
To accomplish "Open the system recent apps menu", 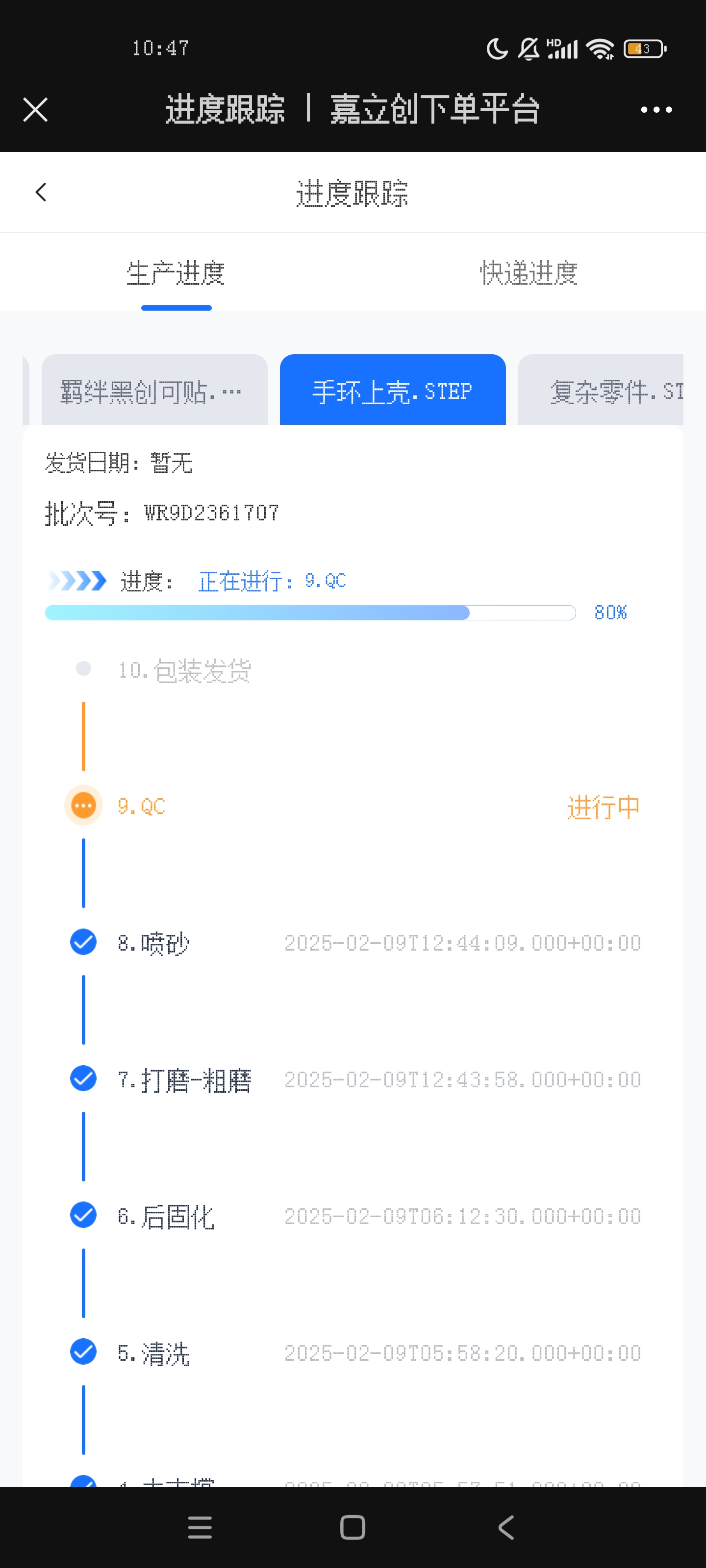I will 200,1527.
